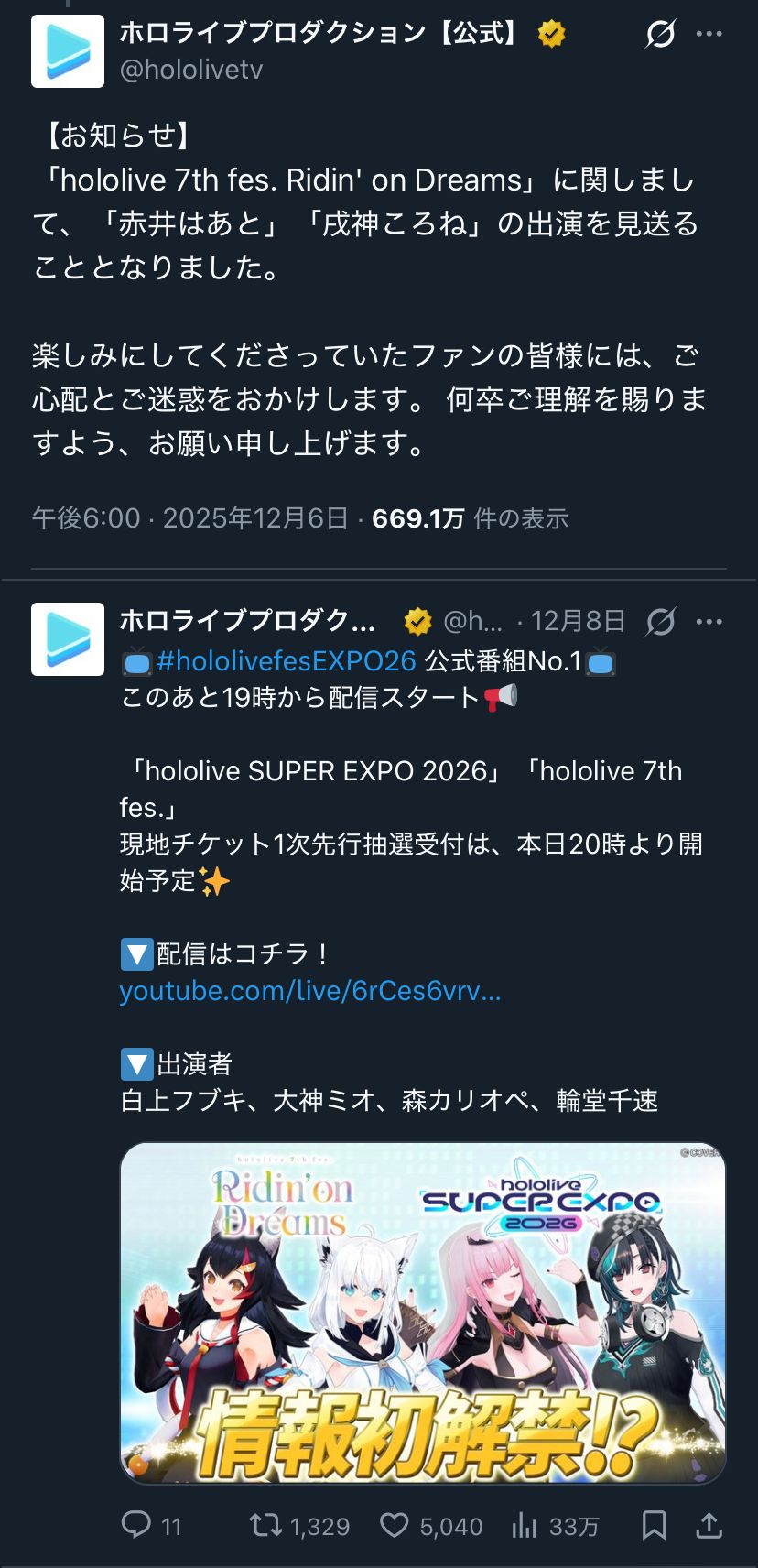Share the December 8 post
The image size is (758, 1568).
tap(709, 1525)
